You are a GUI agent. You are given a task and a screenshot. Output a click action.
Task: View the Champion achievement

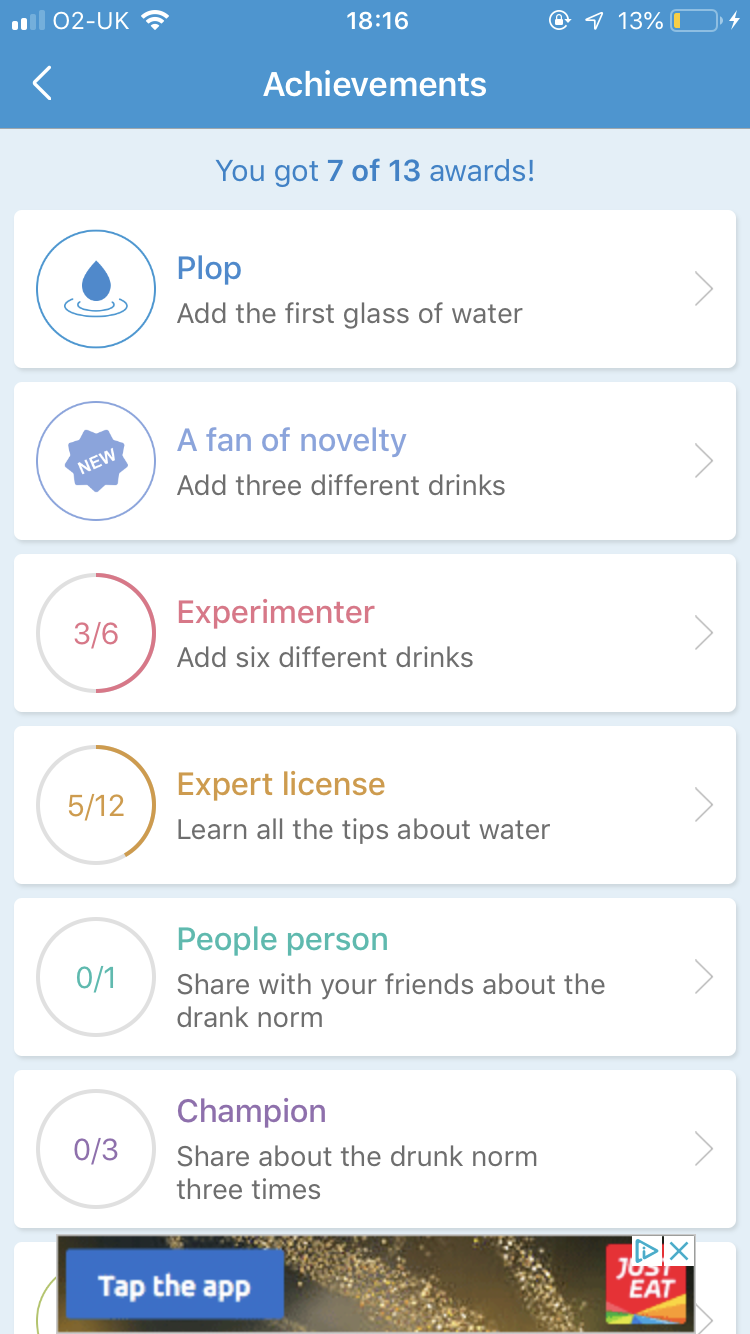click(x=375, y=1149)
